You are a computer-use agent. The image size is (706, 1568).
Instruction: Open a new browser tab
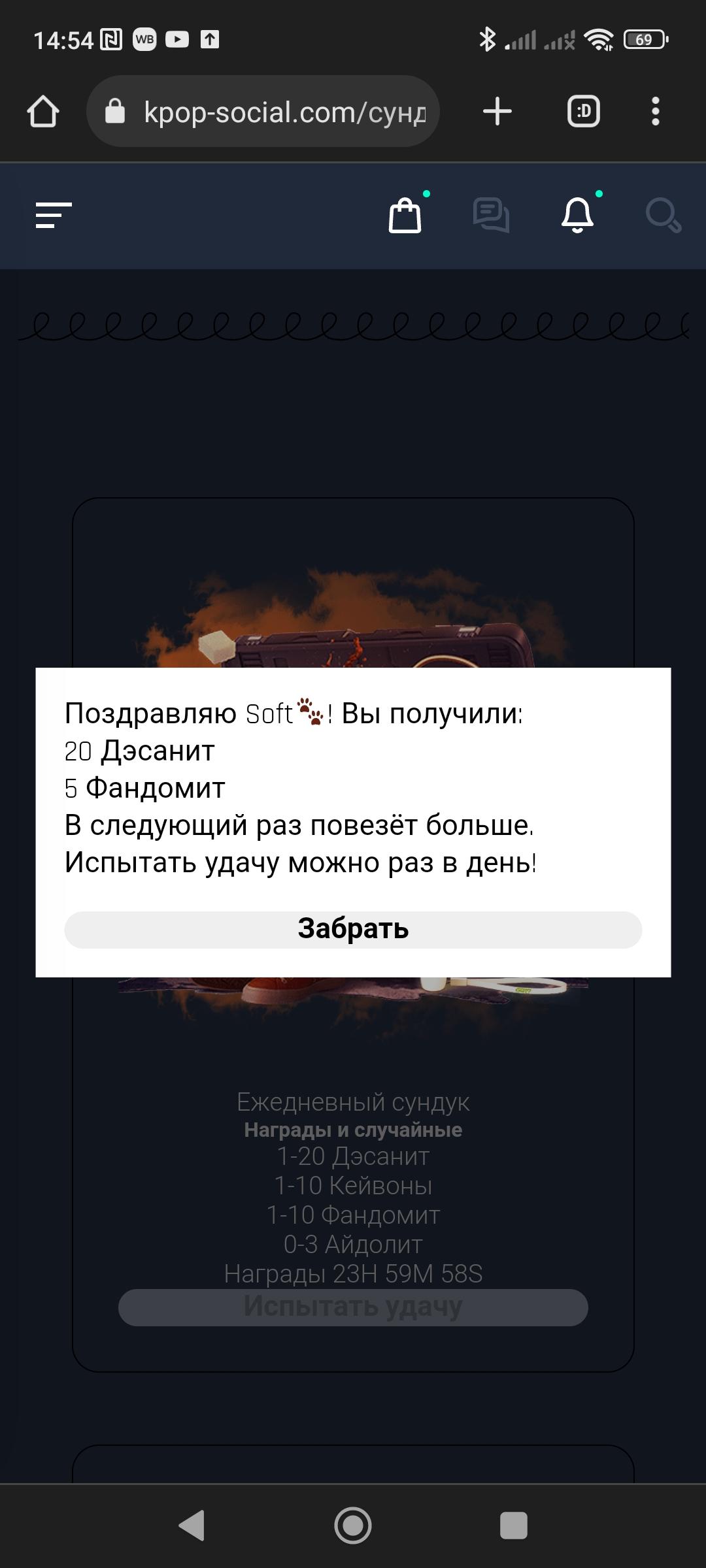coord(497,112)
